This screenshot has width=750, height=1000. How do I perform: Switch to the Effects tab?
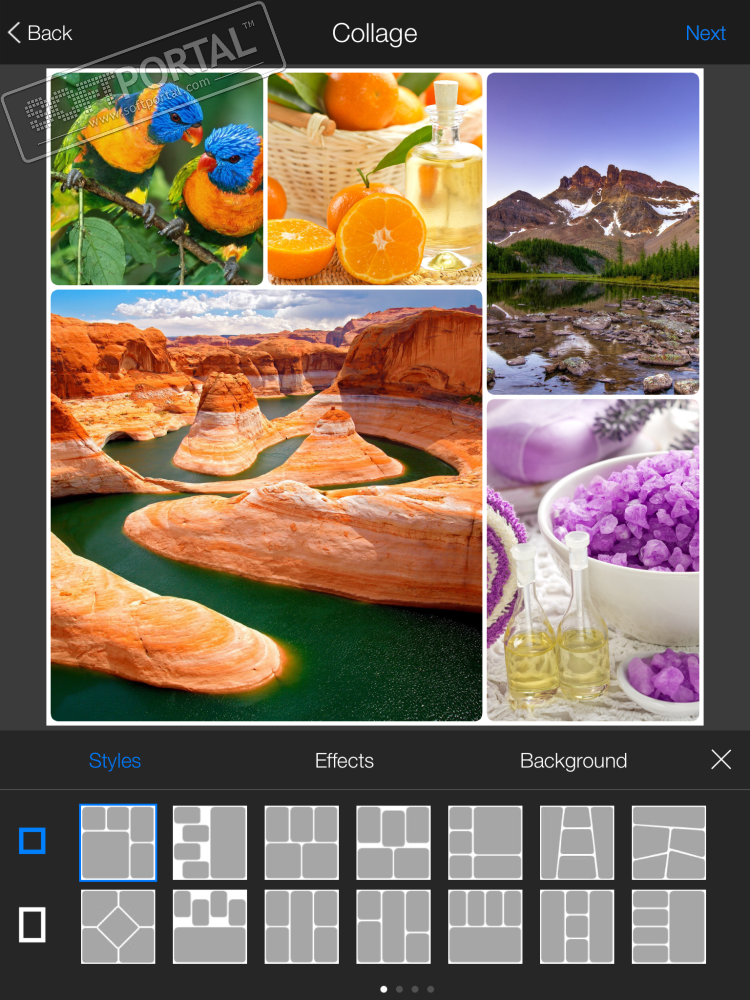pos(344,761)
